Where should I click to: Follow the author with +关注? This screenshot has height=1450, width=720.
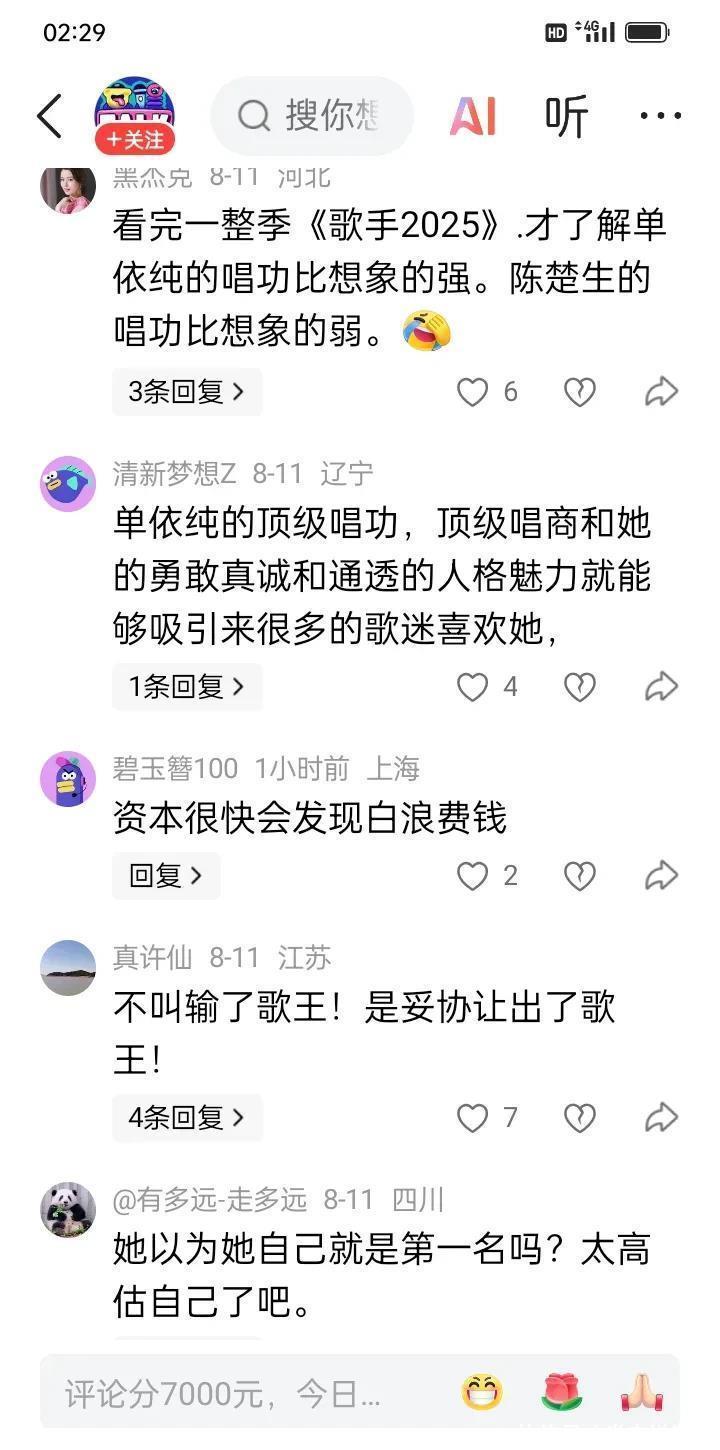135,140
